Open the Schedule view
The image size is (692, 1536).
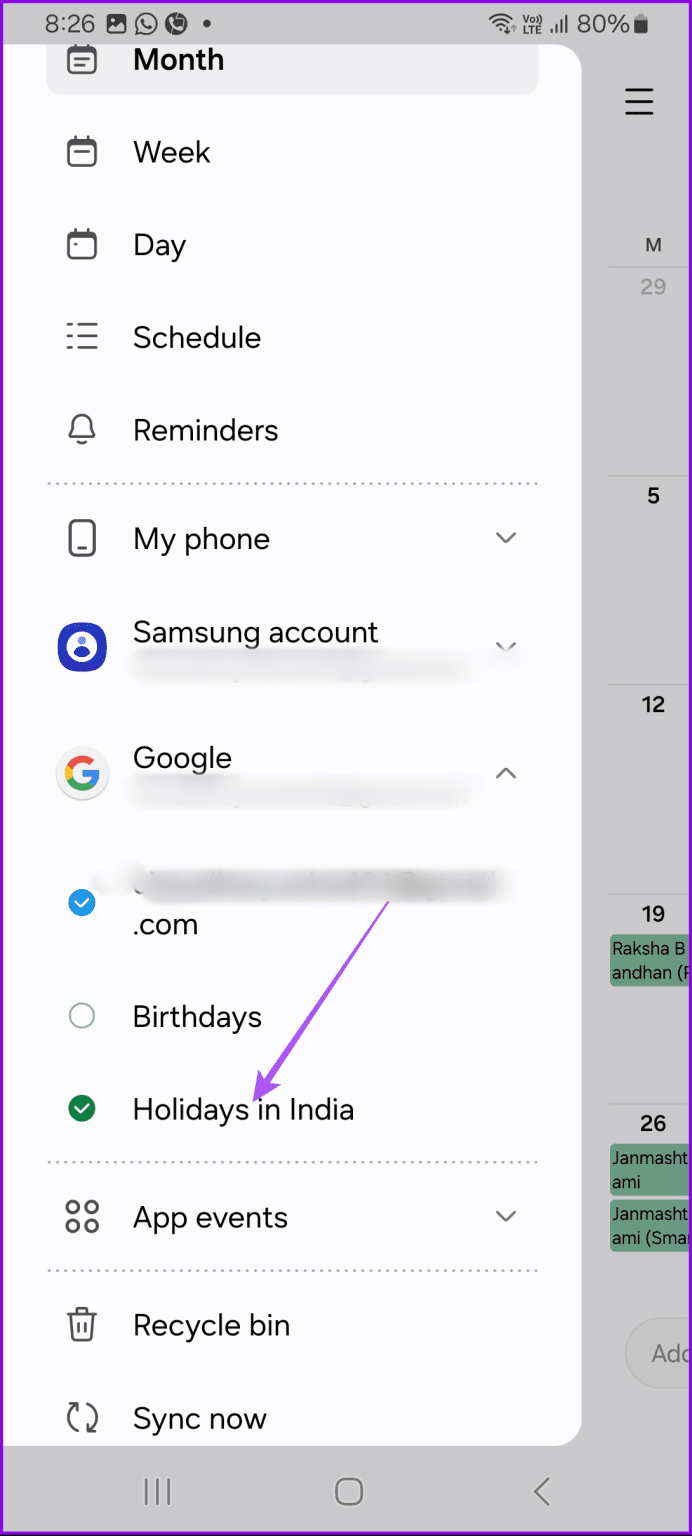click(196, 338)
